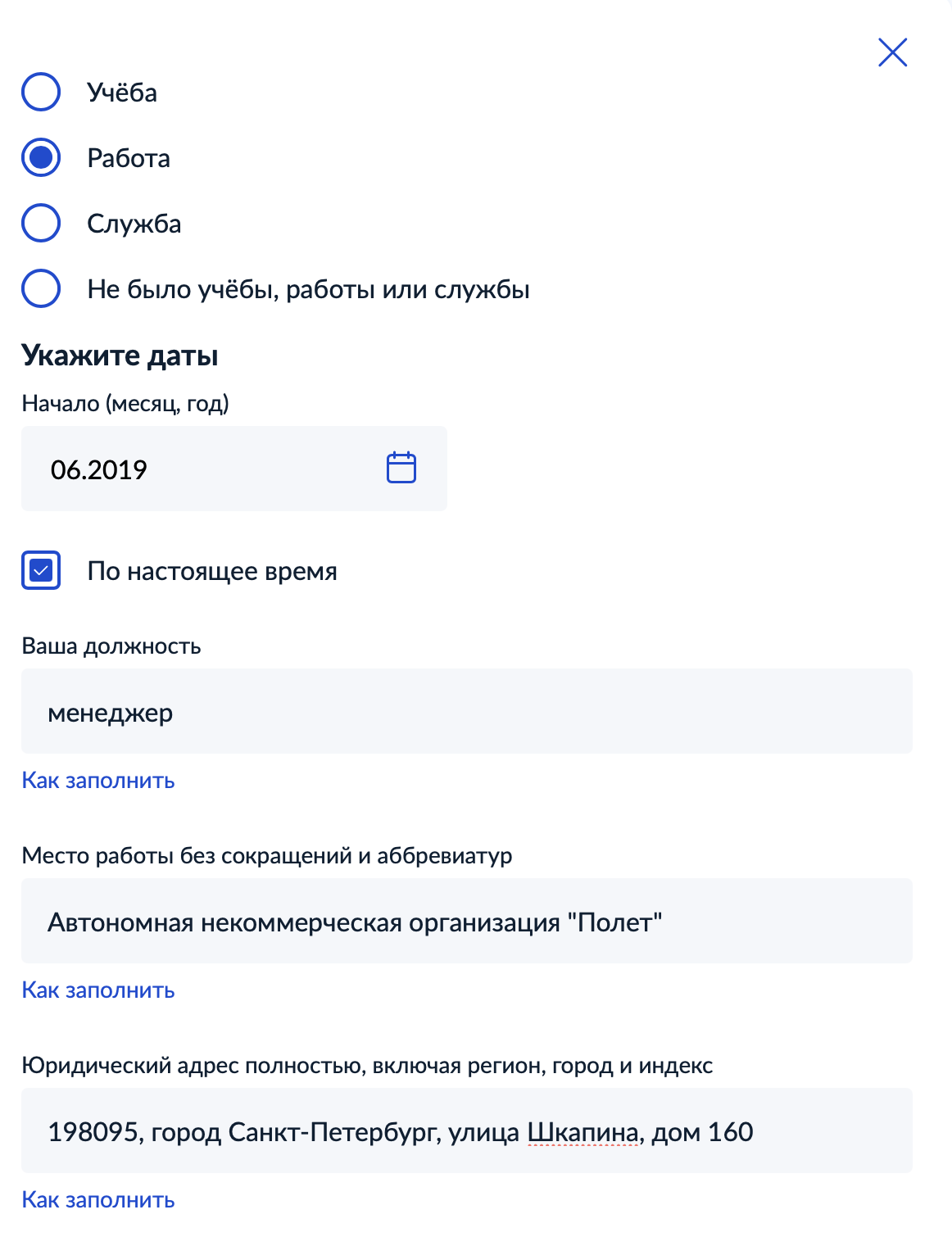Edit the Ваша должность field
This screenshot has height=1255, width=952.
coord(467,711)
